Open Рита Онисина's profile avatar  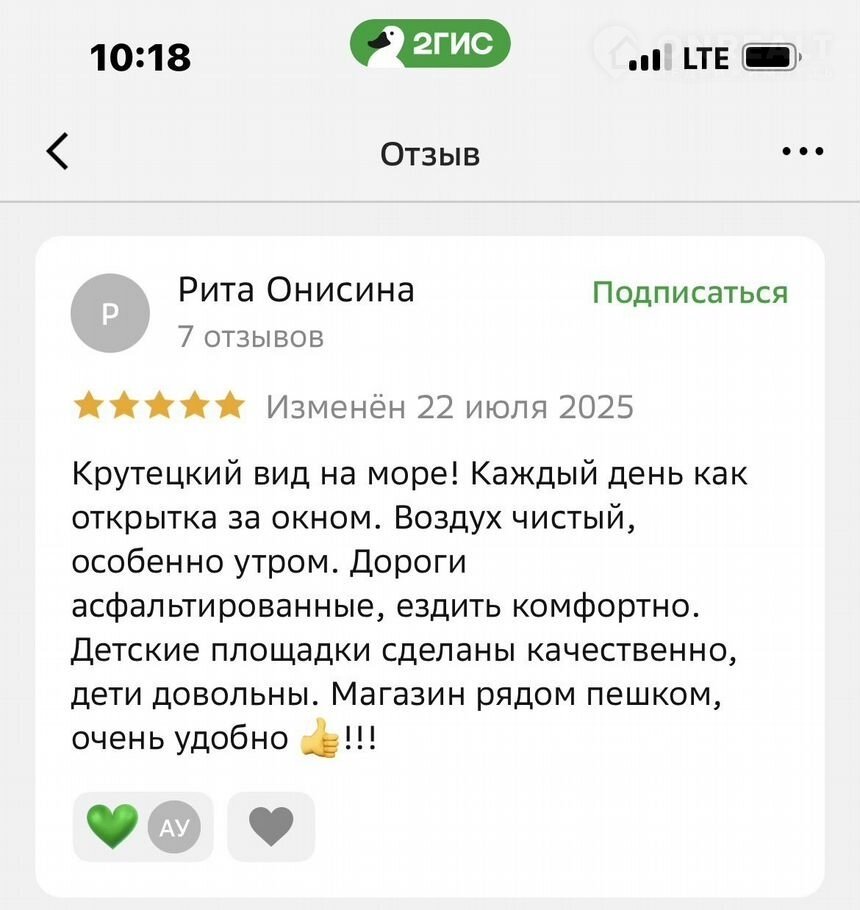click(x=110, y=313)
